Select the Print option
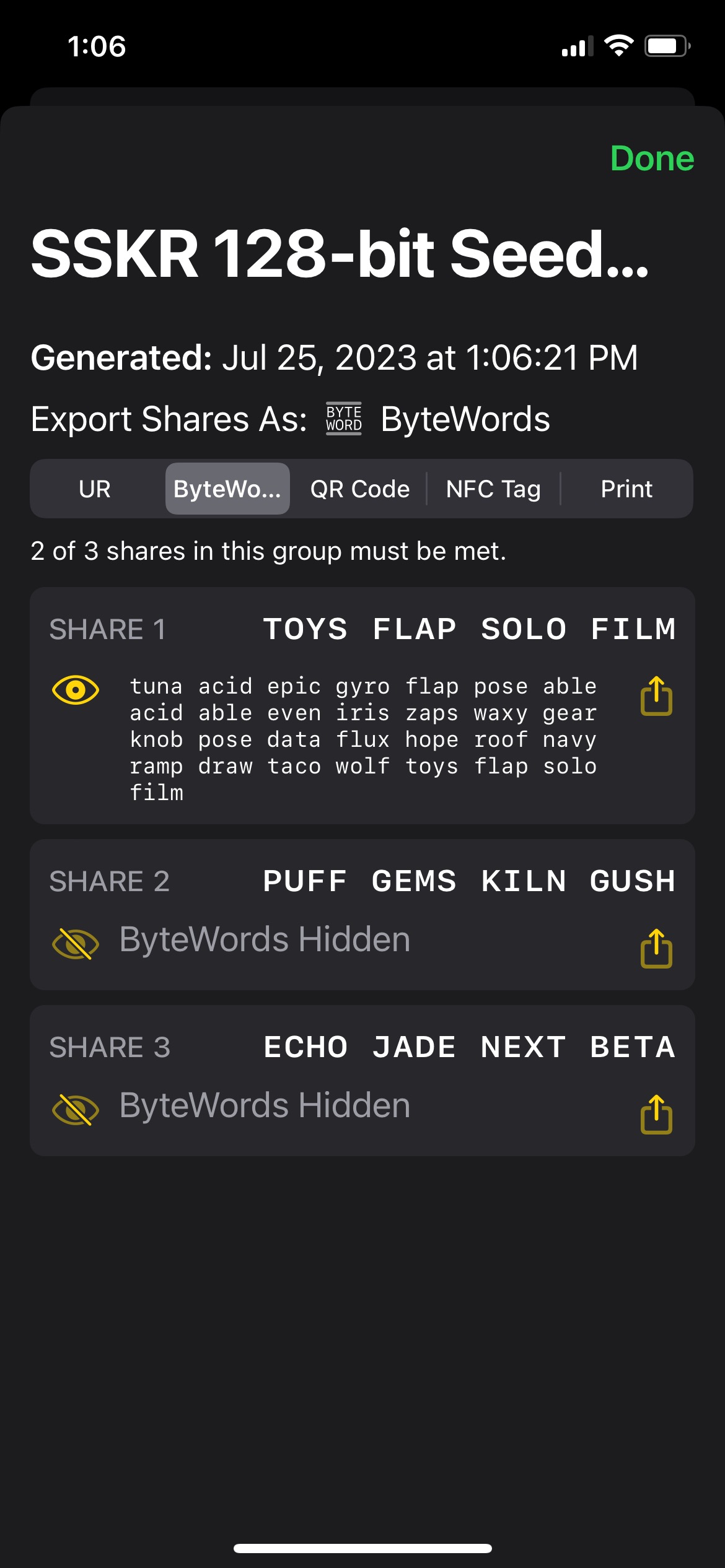Image resolution: width=725 pixels, height=1568 pixels. 626,489
